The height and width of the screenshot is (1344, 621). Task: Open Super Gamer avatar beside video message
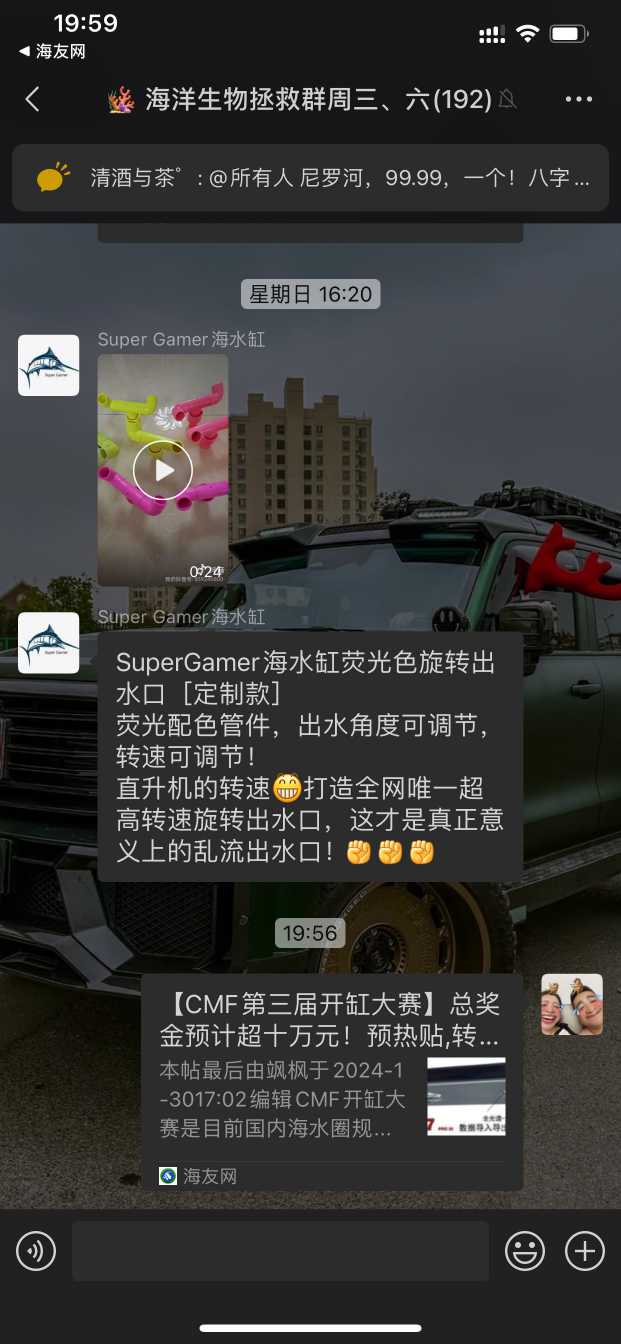pyautogui.click(x=49, y=365)
